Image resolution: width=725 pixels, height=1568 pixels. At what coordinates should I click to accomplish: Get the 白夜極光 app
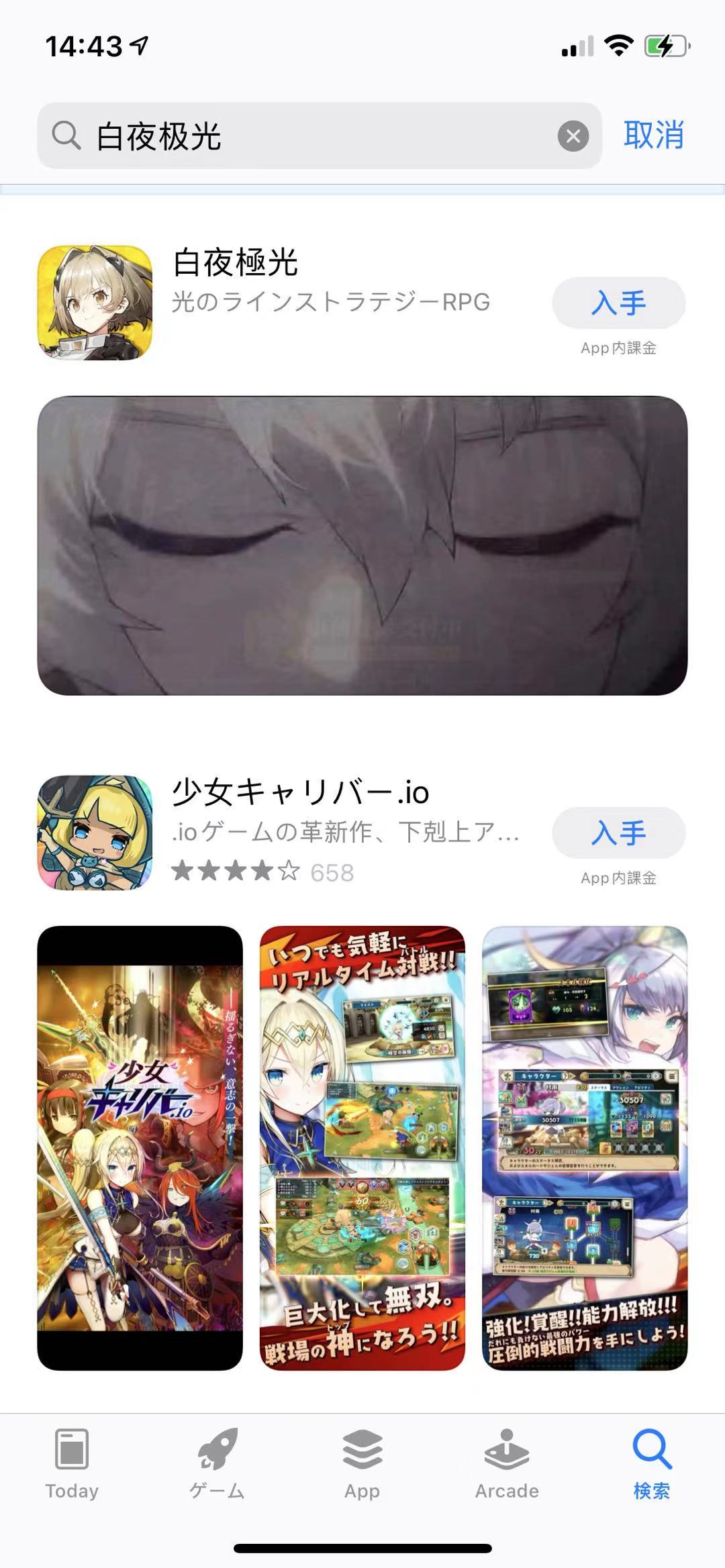click(618, 303)
